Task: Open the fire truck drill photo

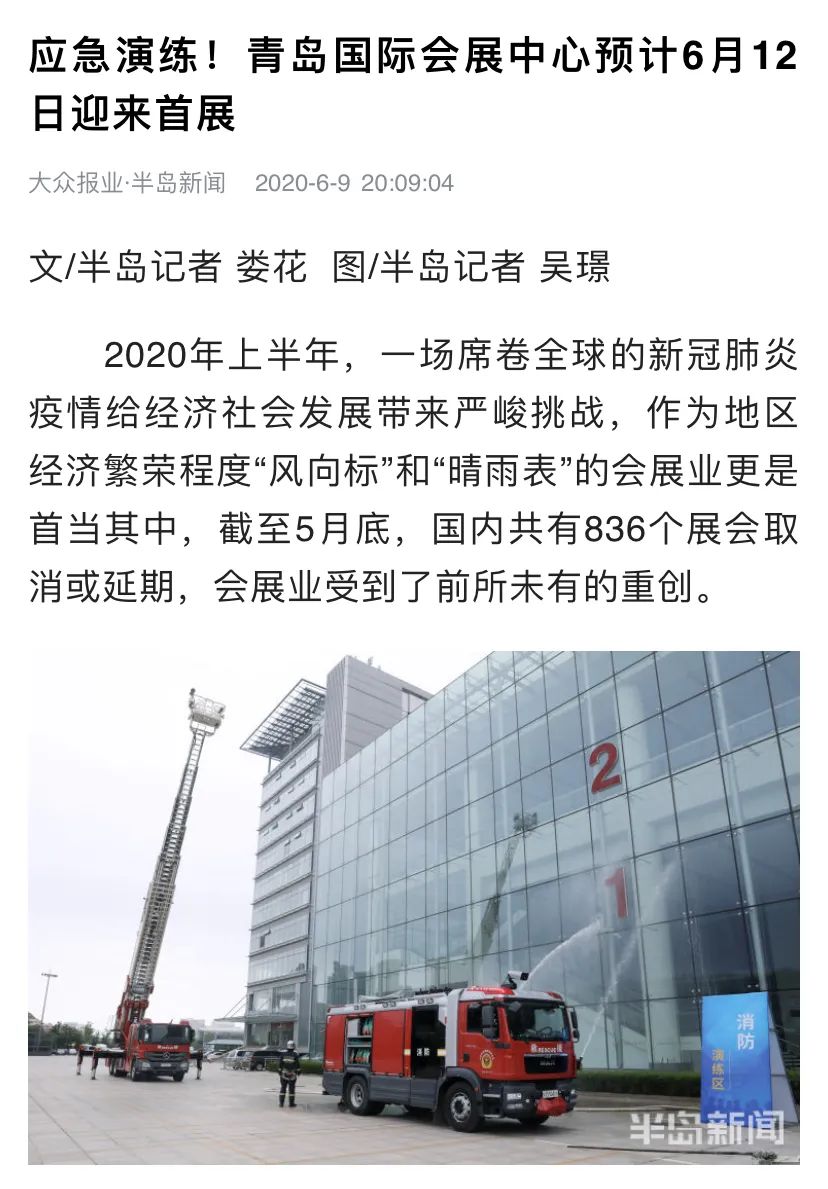Action: [413, 907]
